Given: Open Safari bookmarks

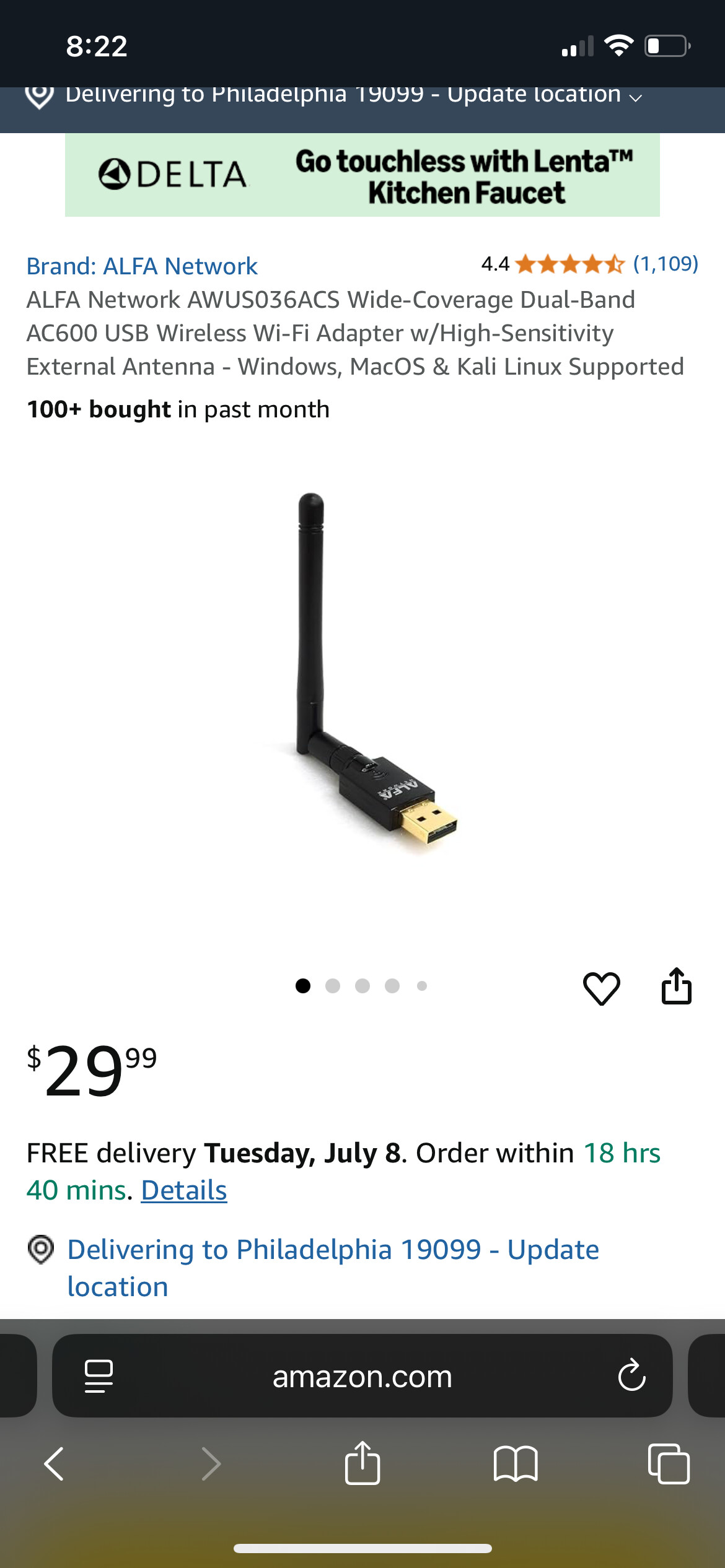Looking at the screenshot, I should coord(516,1464).
